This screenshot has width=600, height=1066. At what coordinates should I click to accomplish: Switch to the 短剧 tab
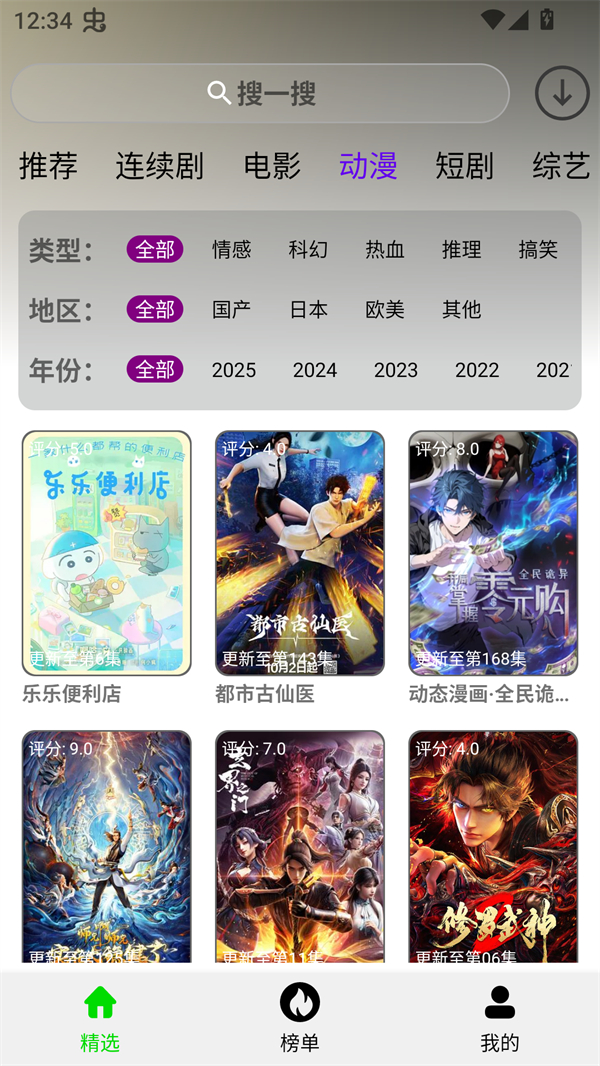tap(464, 166)
